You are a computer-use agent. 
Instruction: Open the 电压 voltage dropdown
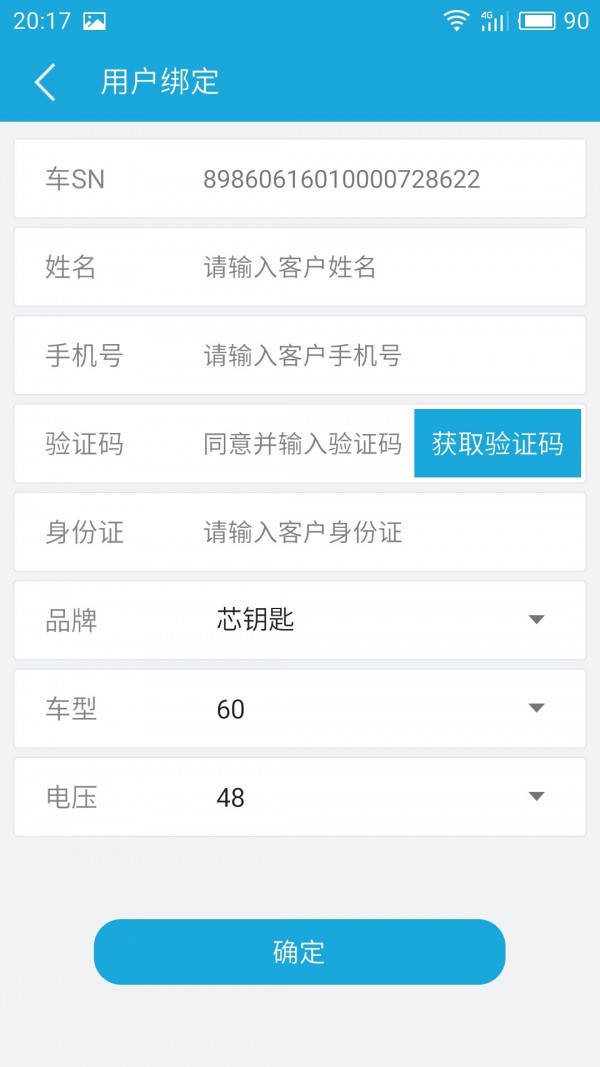pyautogui.click(x=380, y=797)
